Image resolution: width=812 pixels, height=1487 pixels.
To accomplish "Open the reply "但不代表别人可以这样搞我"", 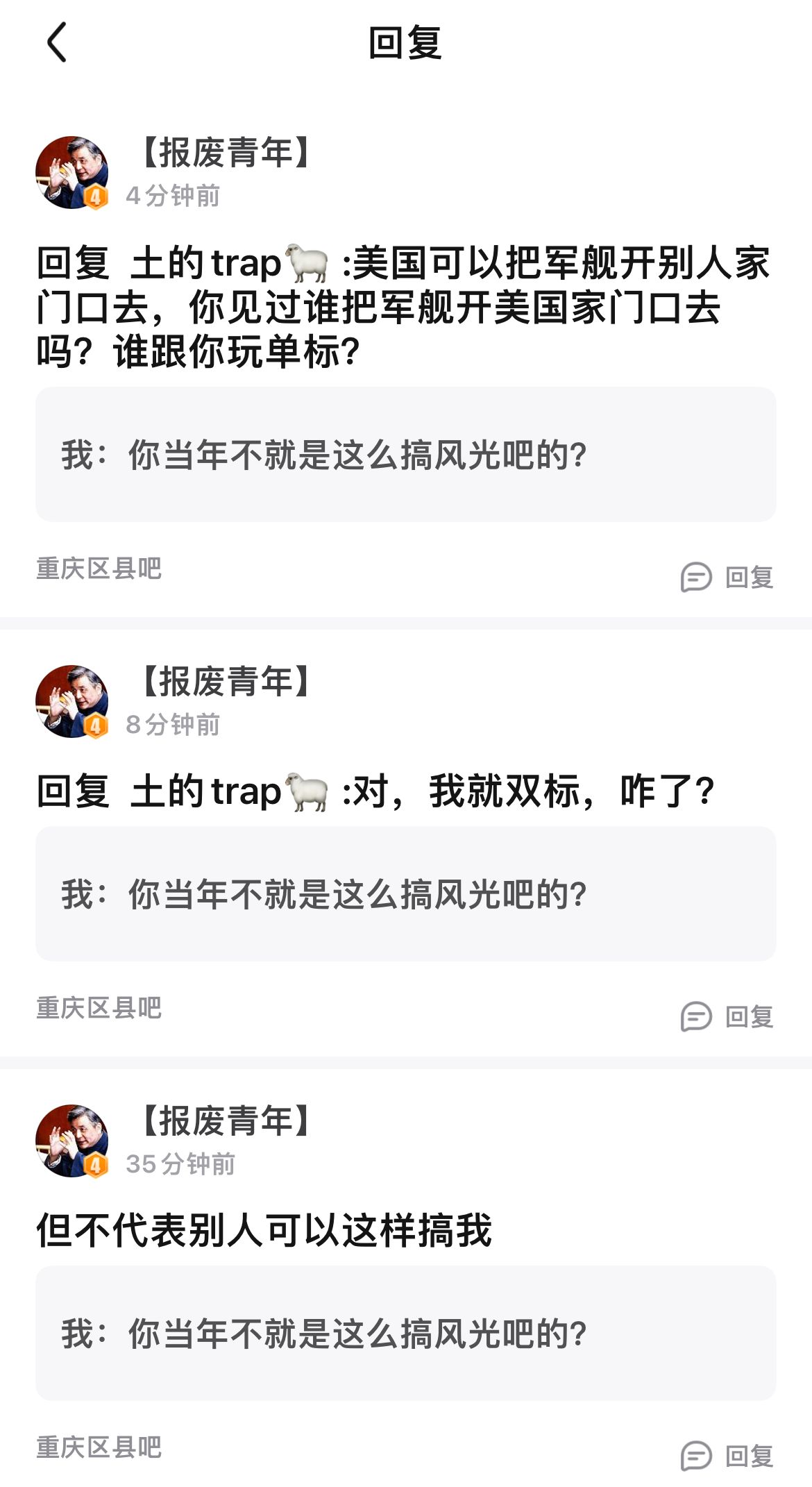I will [264, 1231].
